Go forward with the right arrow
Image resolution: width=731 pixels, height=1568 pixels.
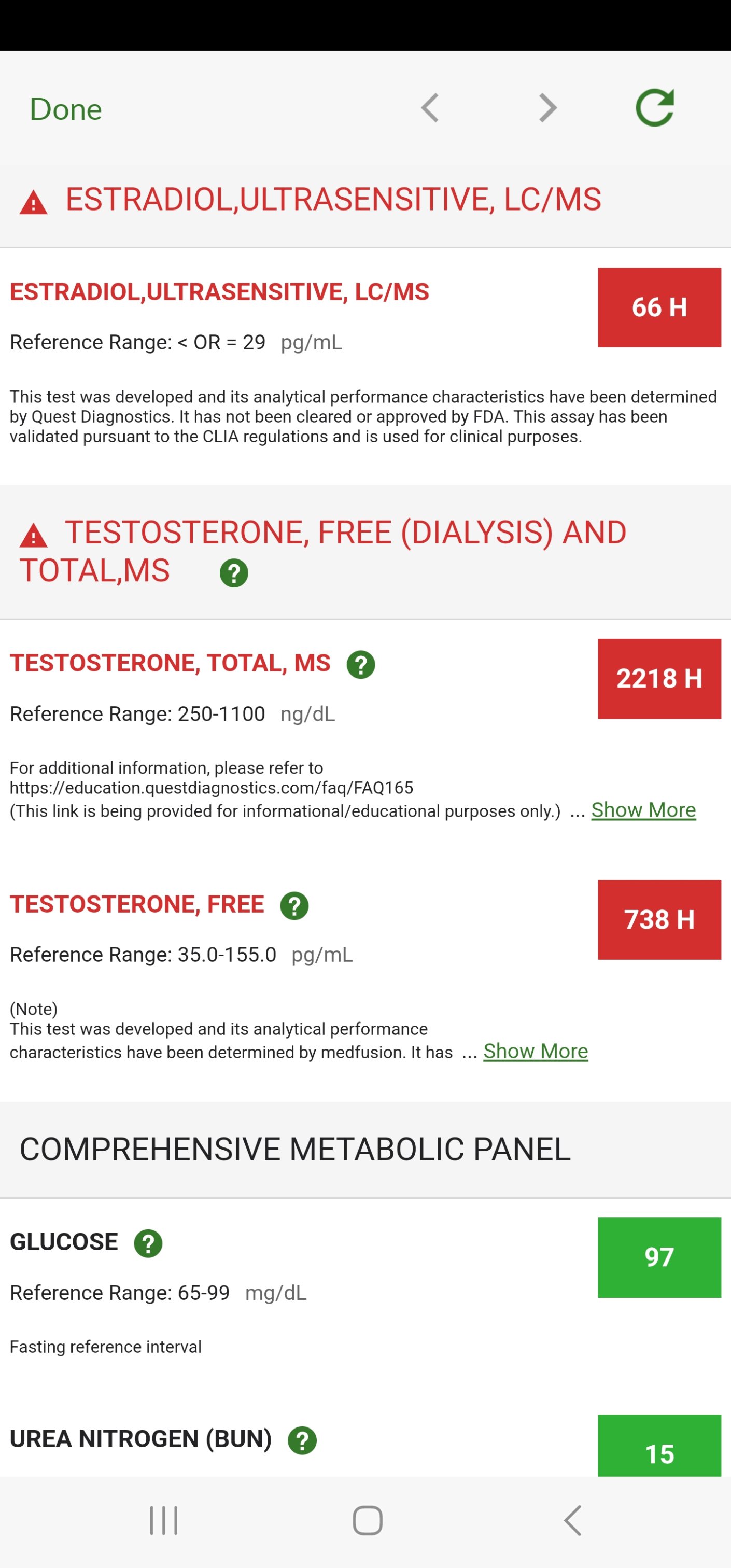(x=549, y=108)
